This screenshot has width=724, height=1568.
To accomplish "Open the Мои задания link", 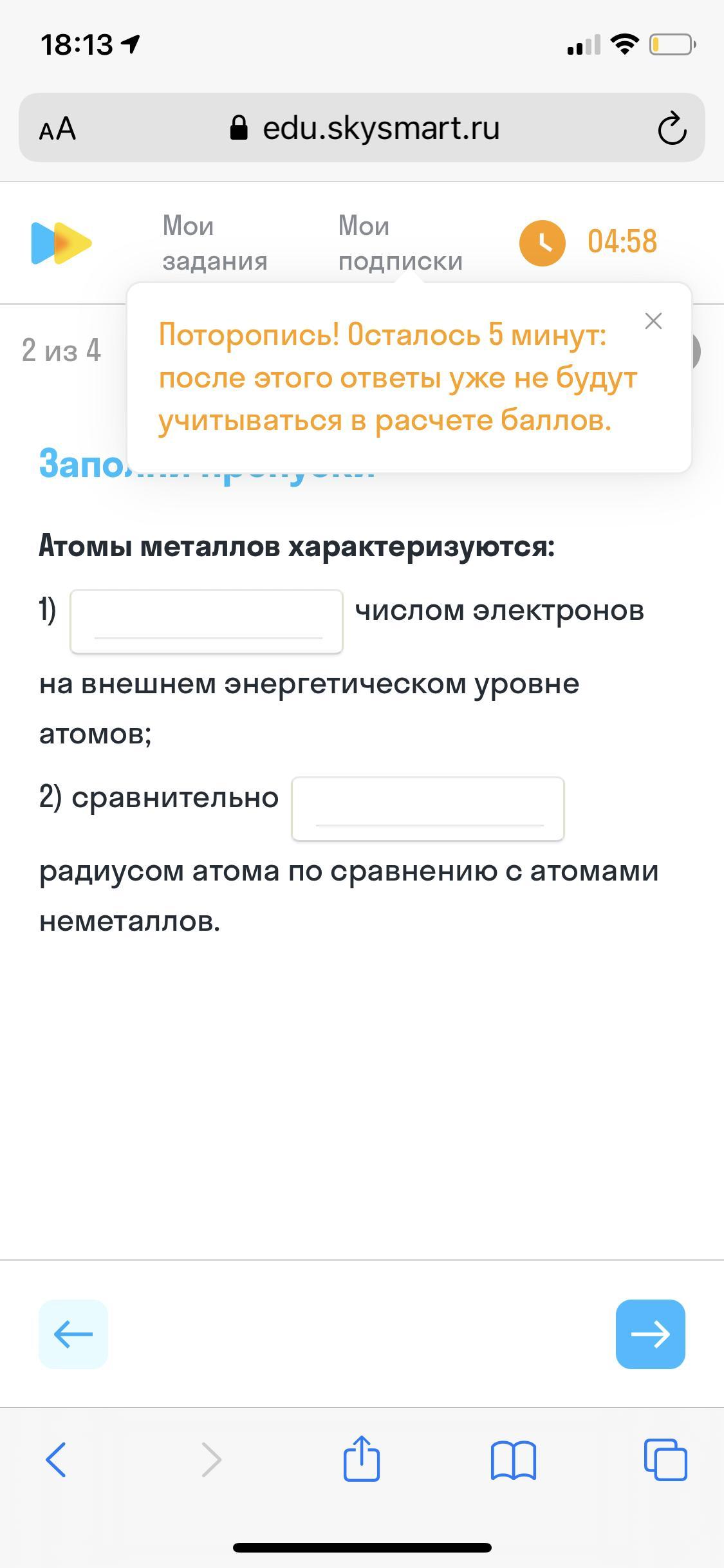I will (x=215, y=243).
